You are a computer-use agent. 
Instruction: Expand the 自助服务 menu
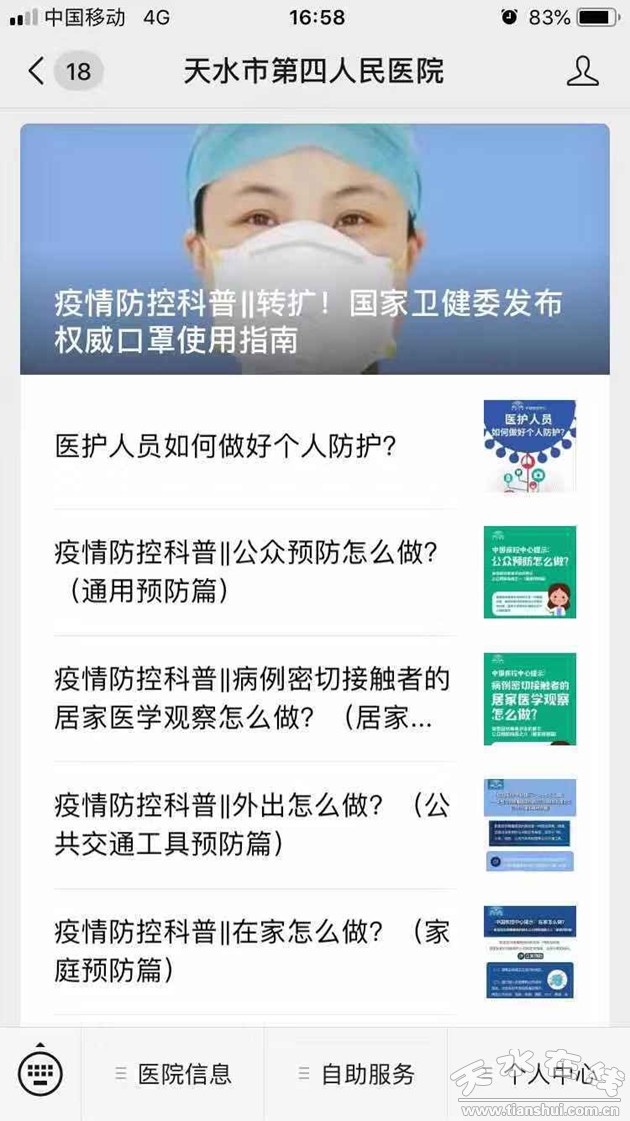click(356, 1074)
